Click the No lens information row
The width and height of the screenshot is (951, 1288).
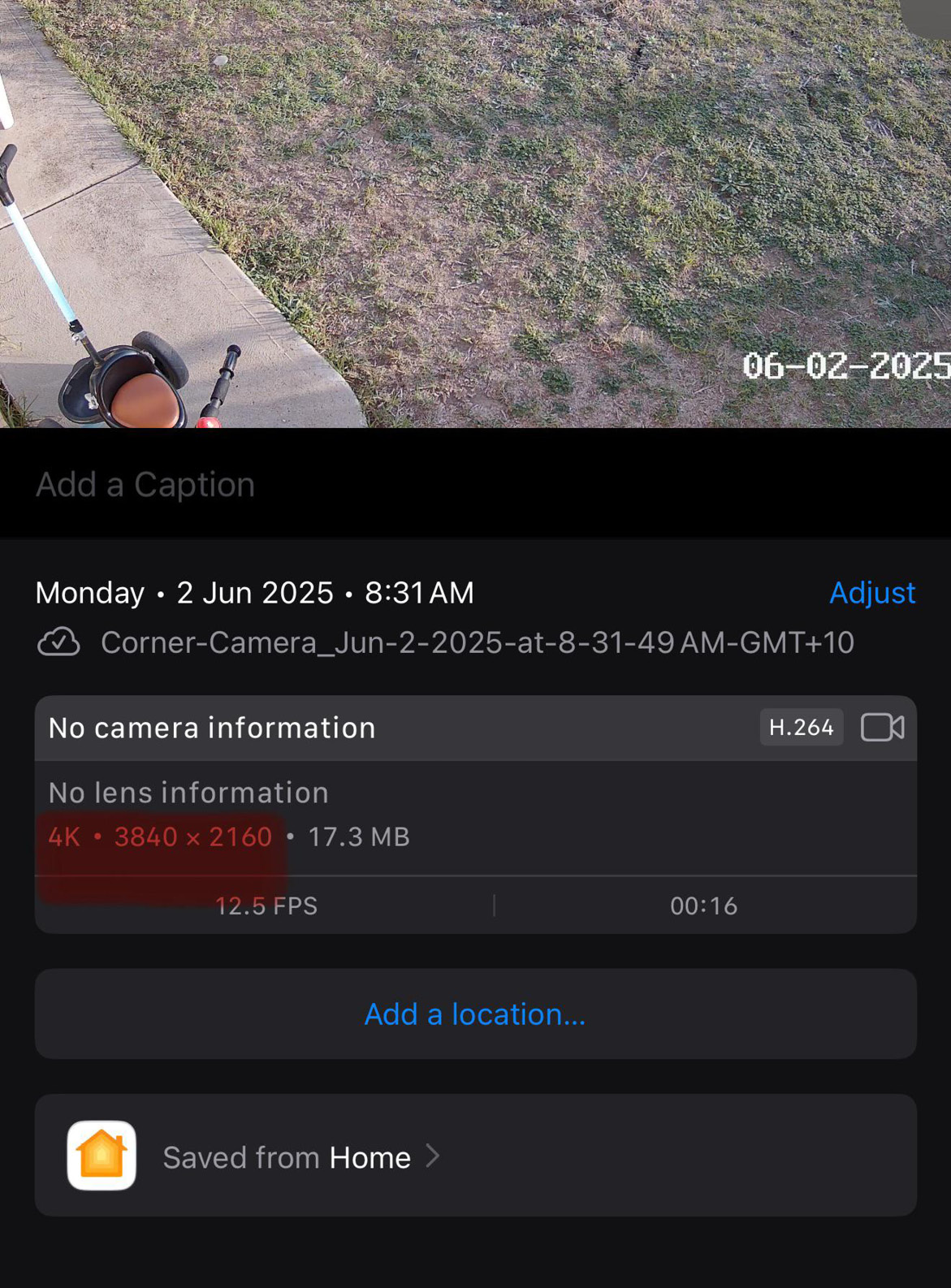click(187, 792)
